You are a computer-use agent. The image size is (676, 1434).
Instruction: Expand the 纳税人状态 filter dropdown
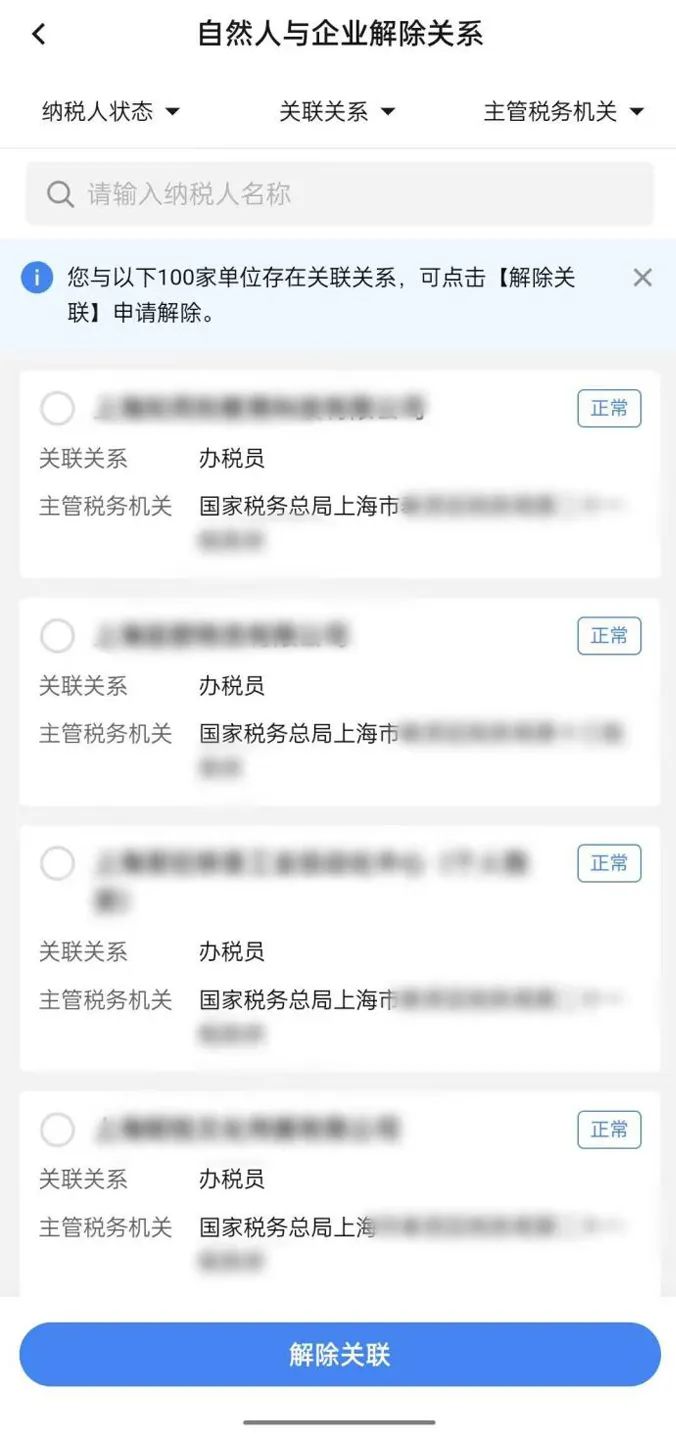click(x=110, y=111)
